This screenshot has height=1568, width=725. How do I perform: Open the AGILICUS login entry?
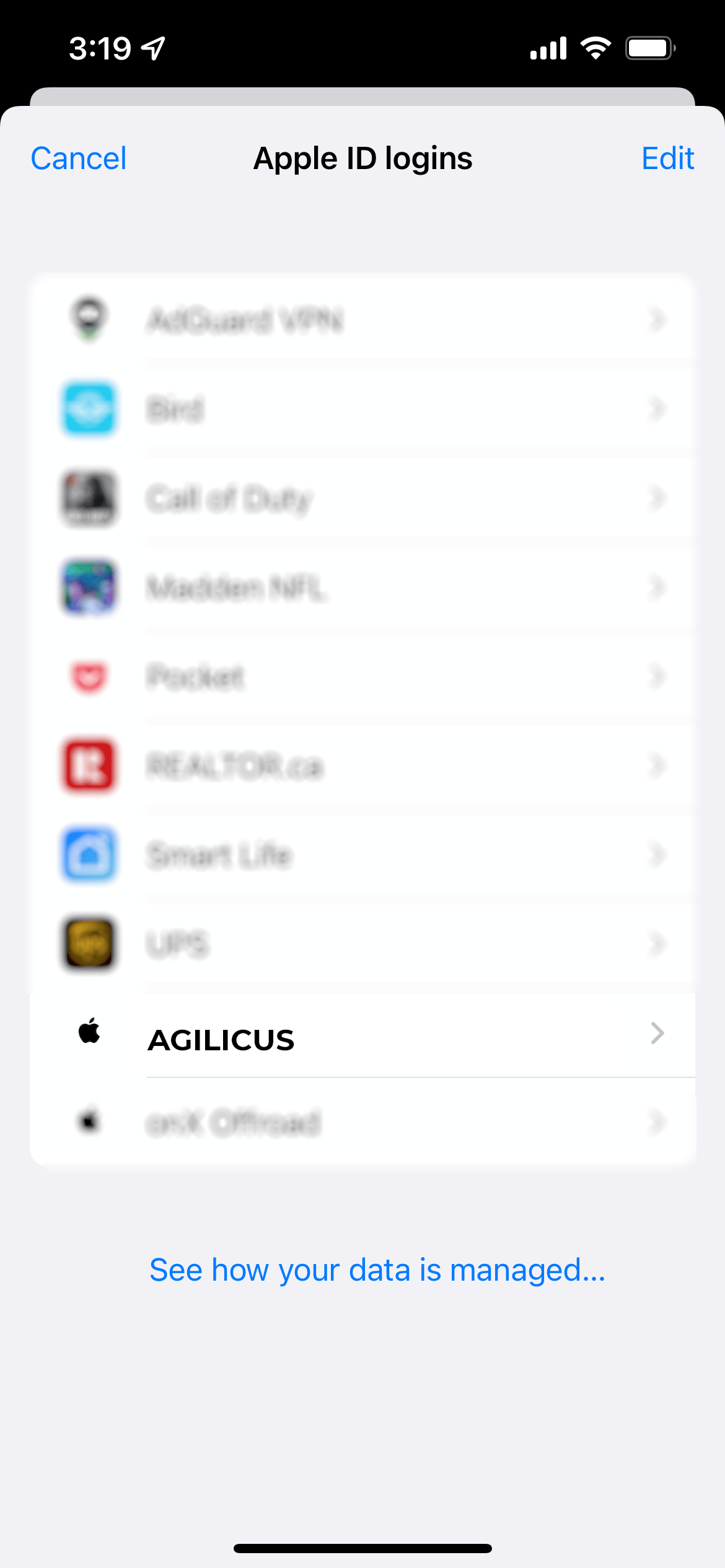pos(362,1035)
